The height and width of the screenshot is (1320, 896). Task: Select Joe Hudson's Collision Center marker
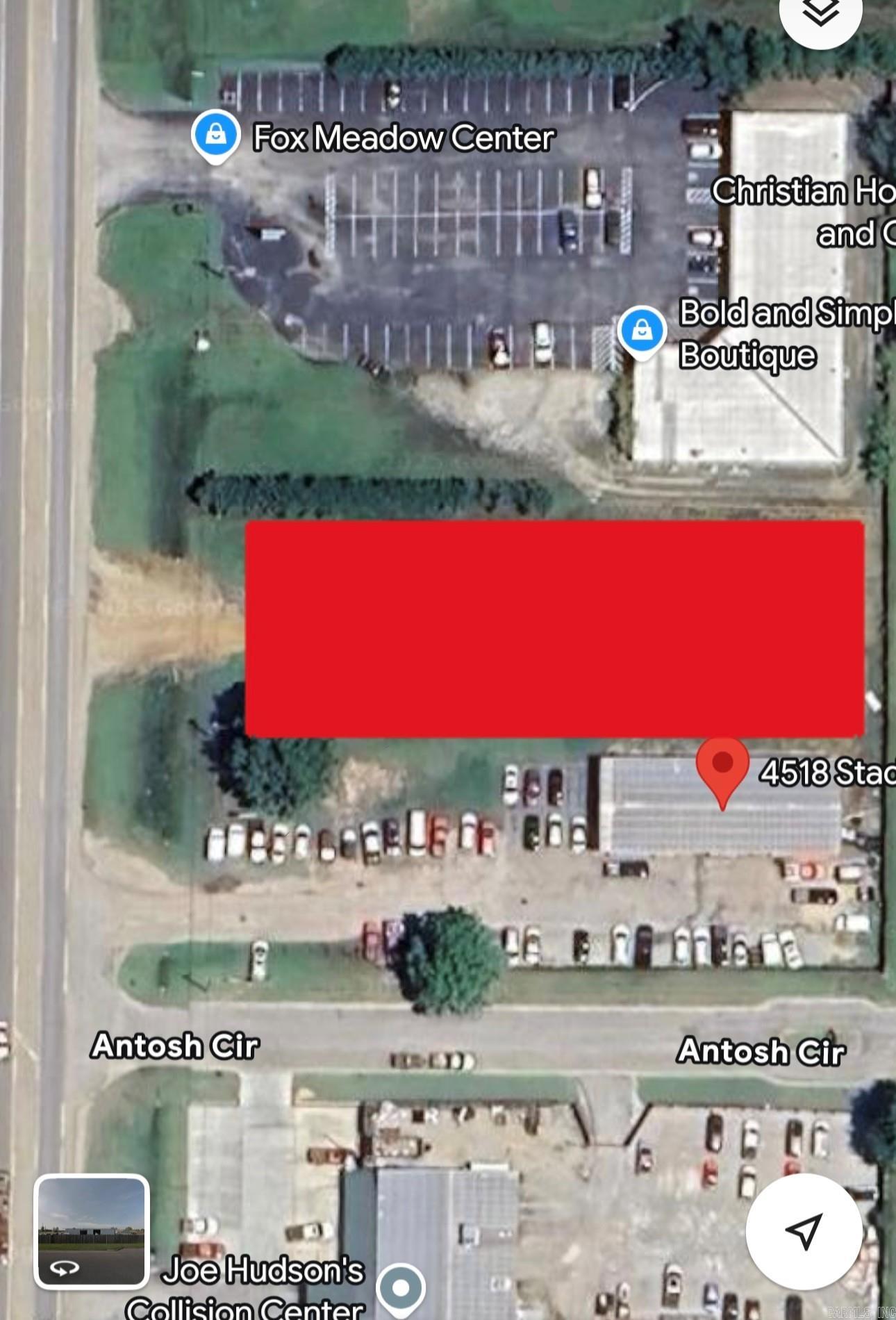click(401, 1289)
